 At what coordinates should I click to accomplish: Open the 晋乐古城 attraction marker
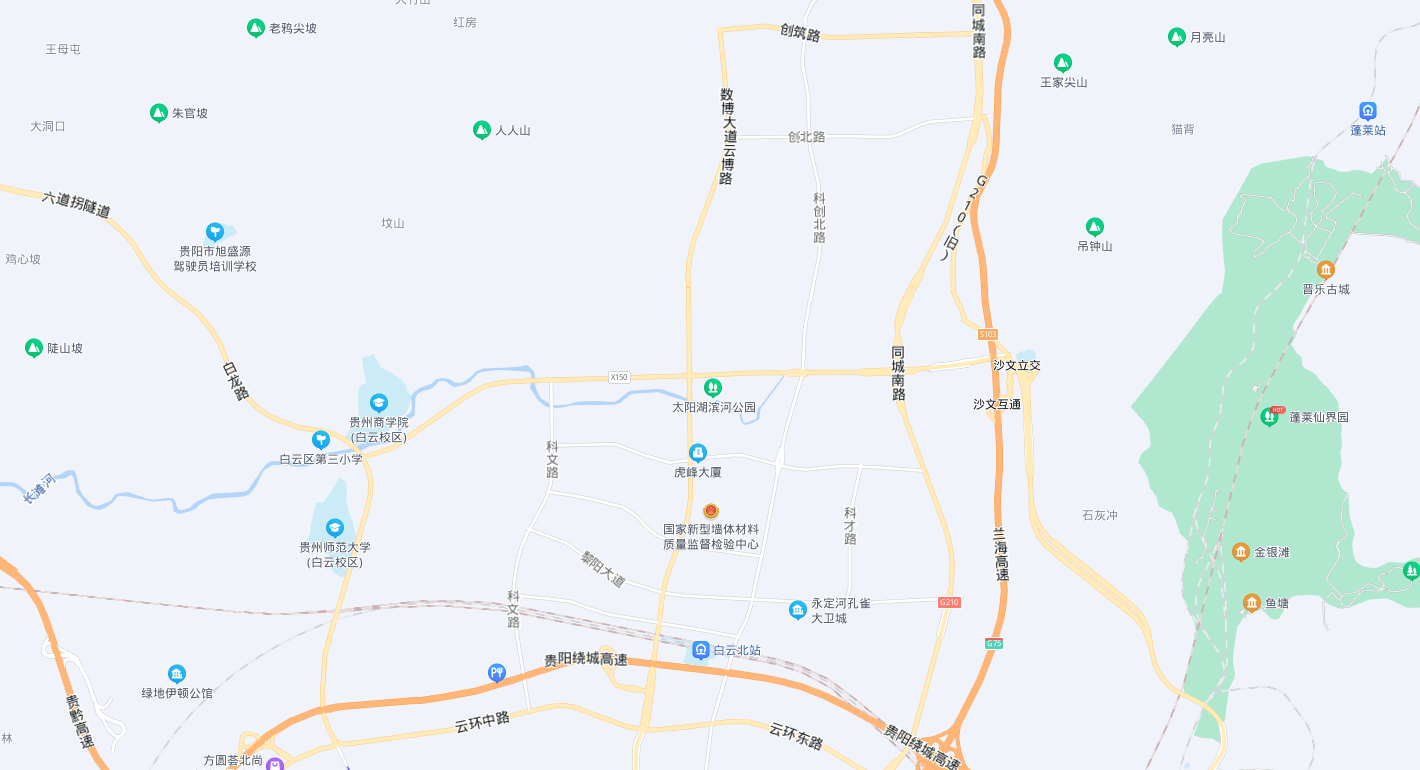click(x=1326, y=269)
